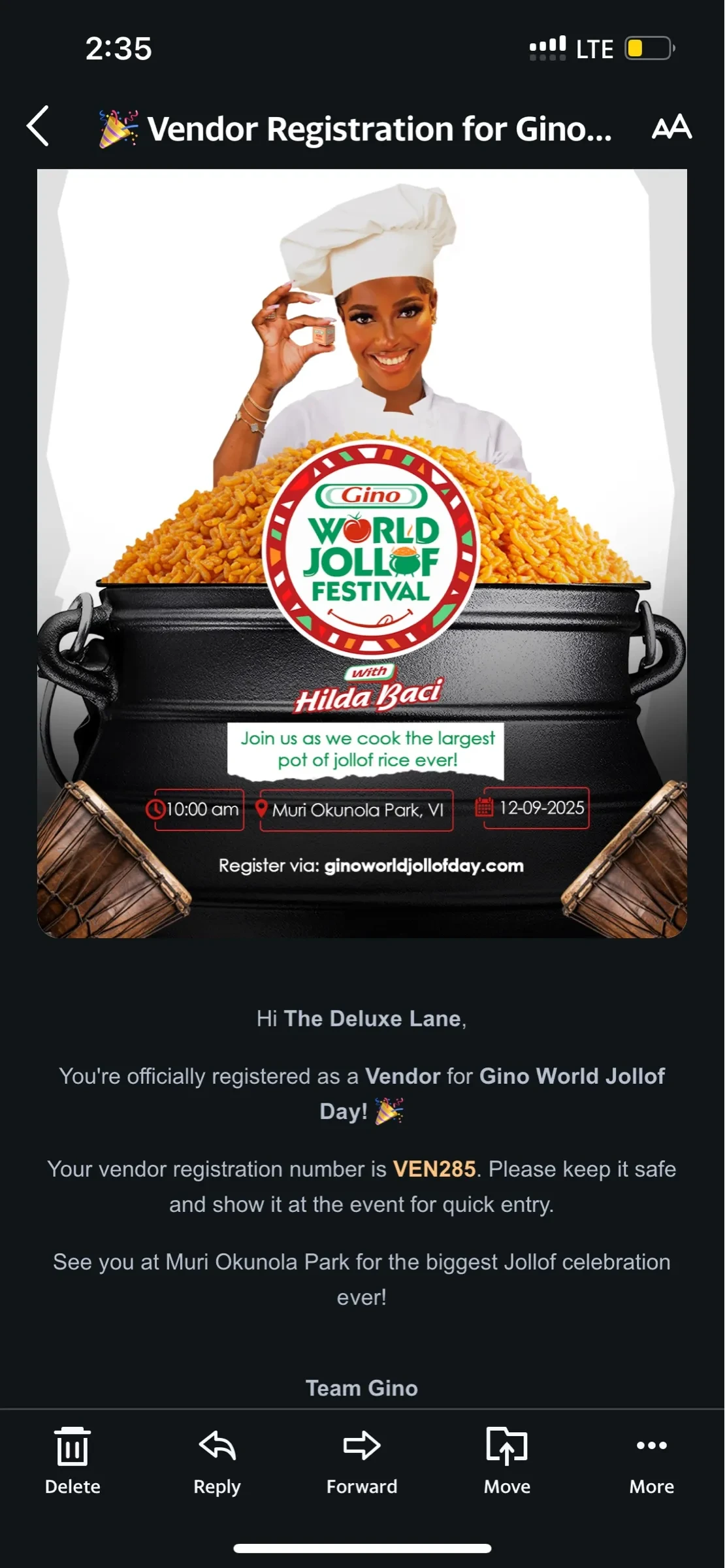Open the Gino World Jollof Festival banner image
Viewport: 725px width, 1568px height.
(x=362, y=553)
